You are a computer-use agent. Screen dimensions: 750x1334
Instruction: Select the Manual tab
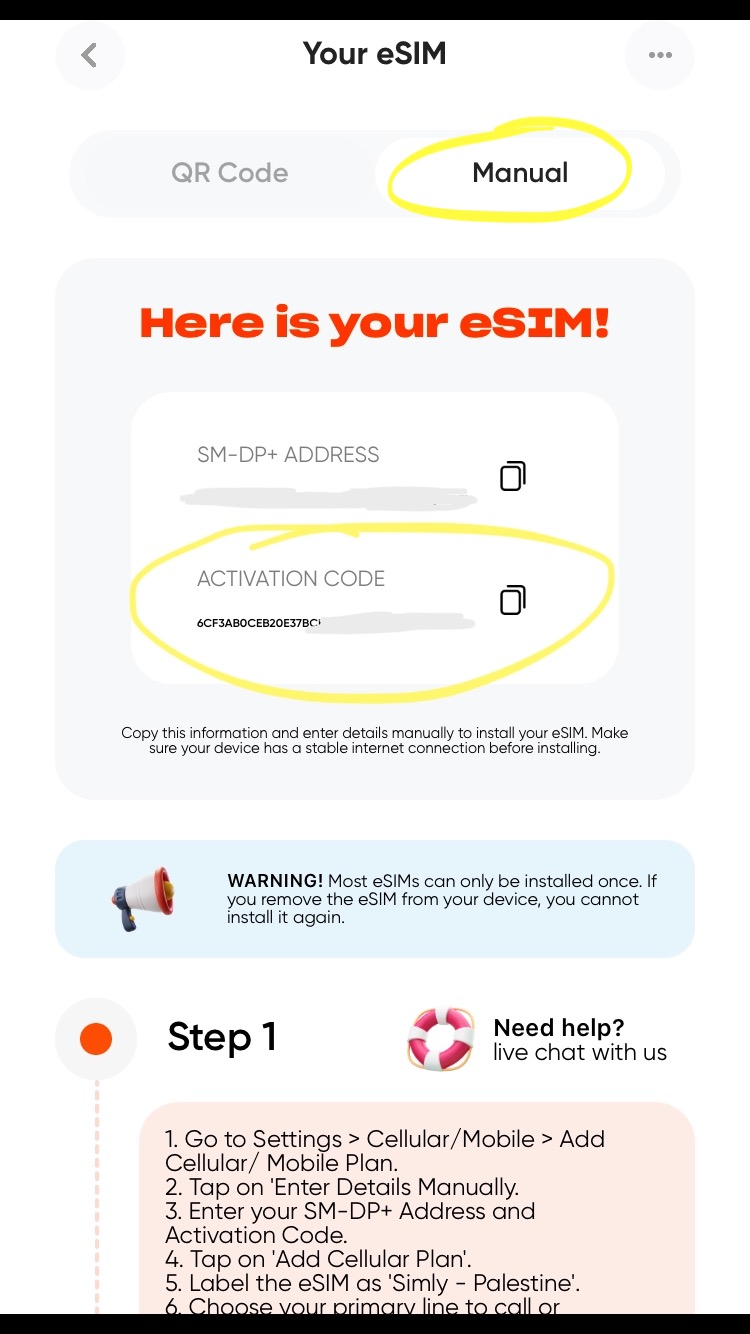(x=520, y=173)
